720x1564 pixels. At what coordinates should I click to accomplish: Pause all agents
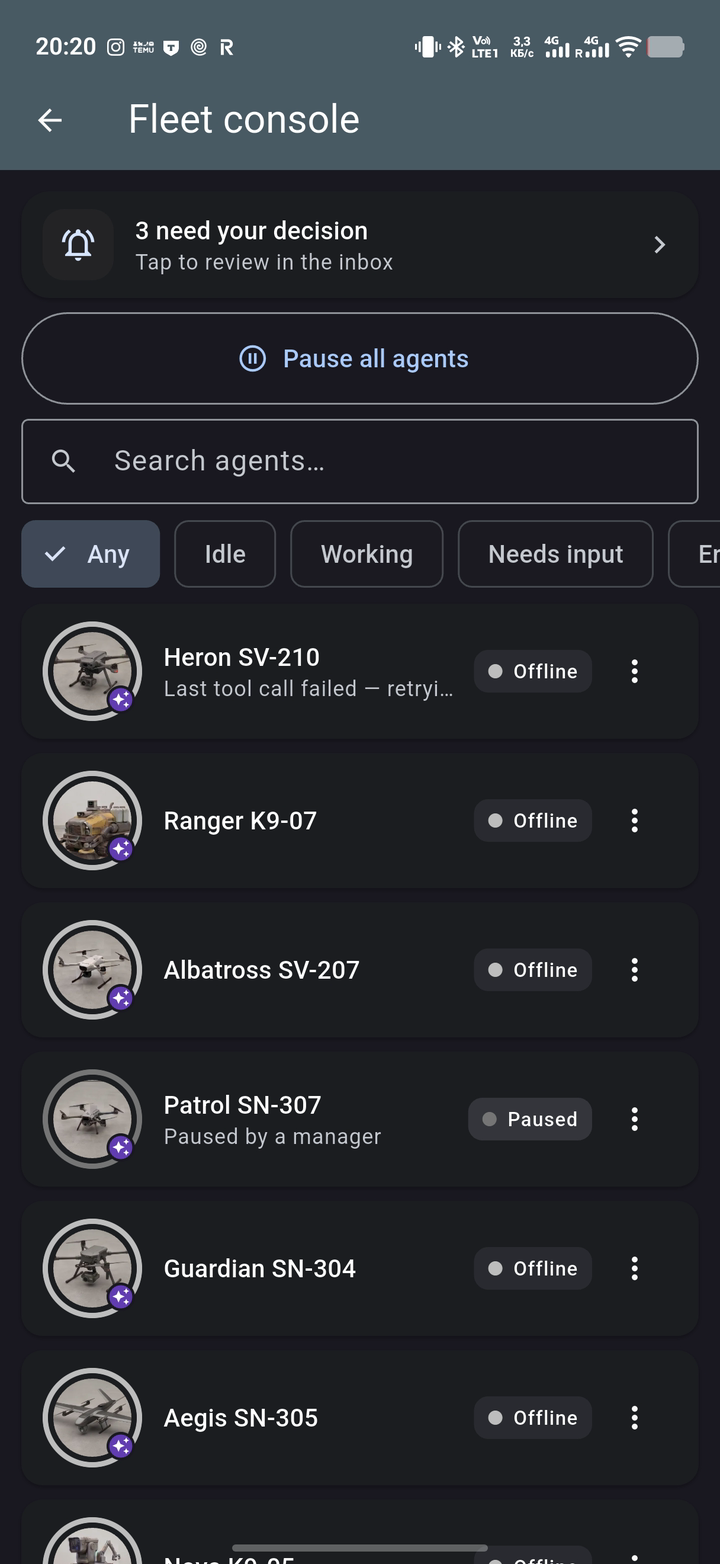pyautogui.click(x=360, y=358)
